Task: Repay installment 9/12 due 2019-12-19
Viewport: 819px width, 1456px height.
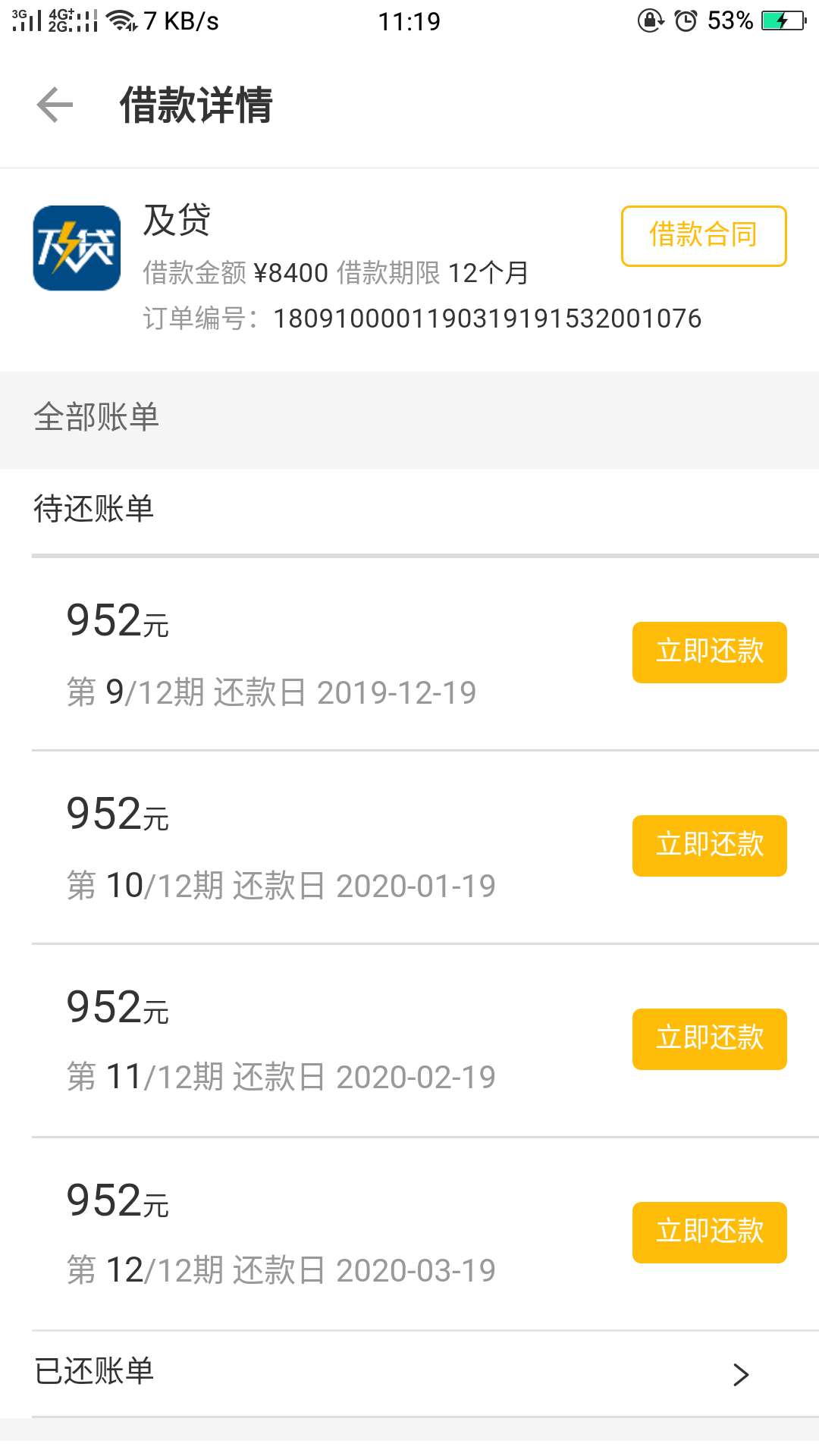Action: [x=709, y=652]
